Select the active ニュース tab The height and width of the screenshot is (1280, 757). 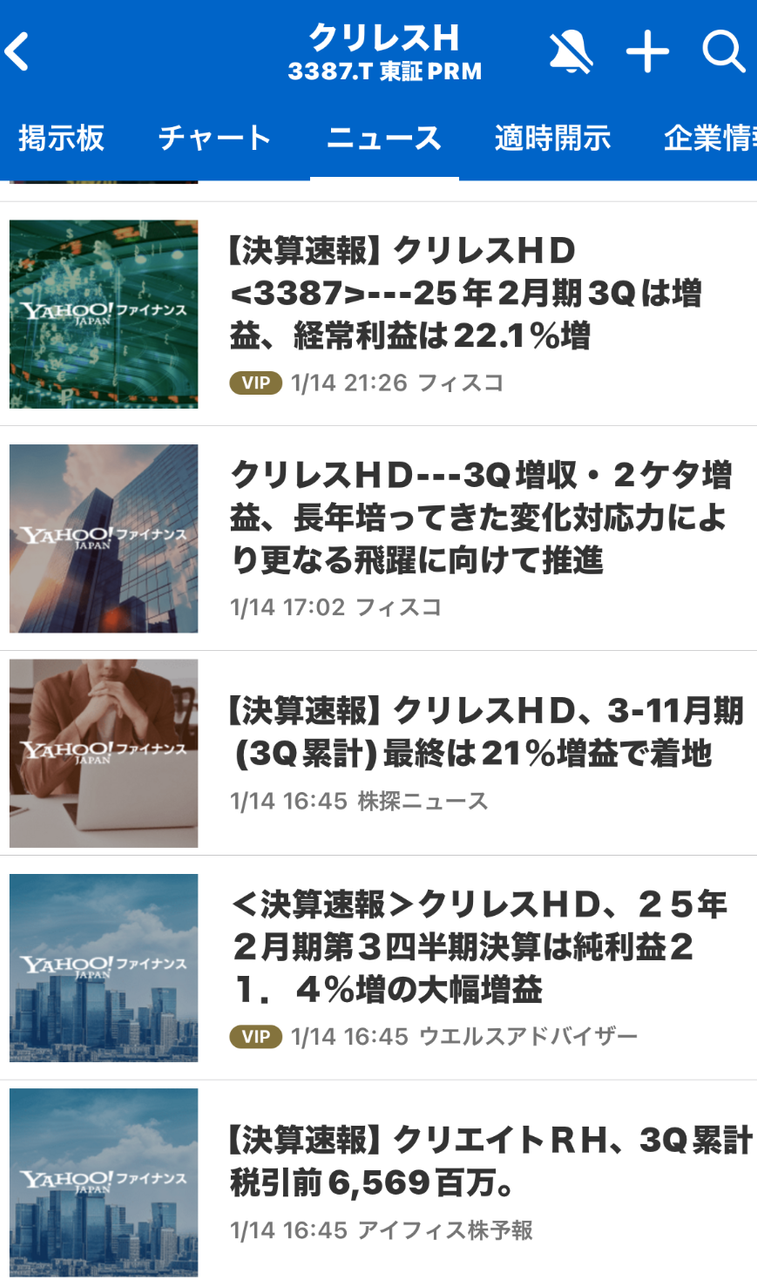[x=384, y=139]
